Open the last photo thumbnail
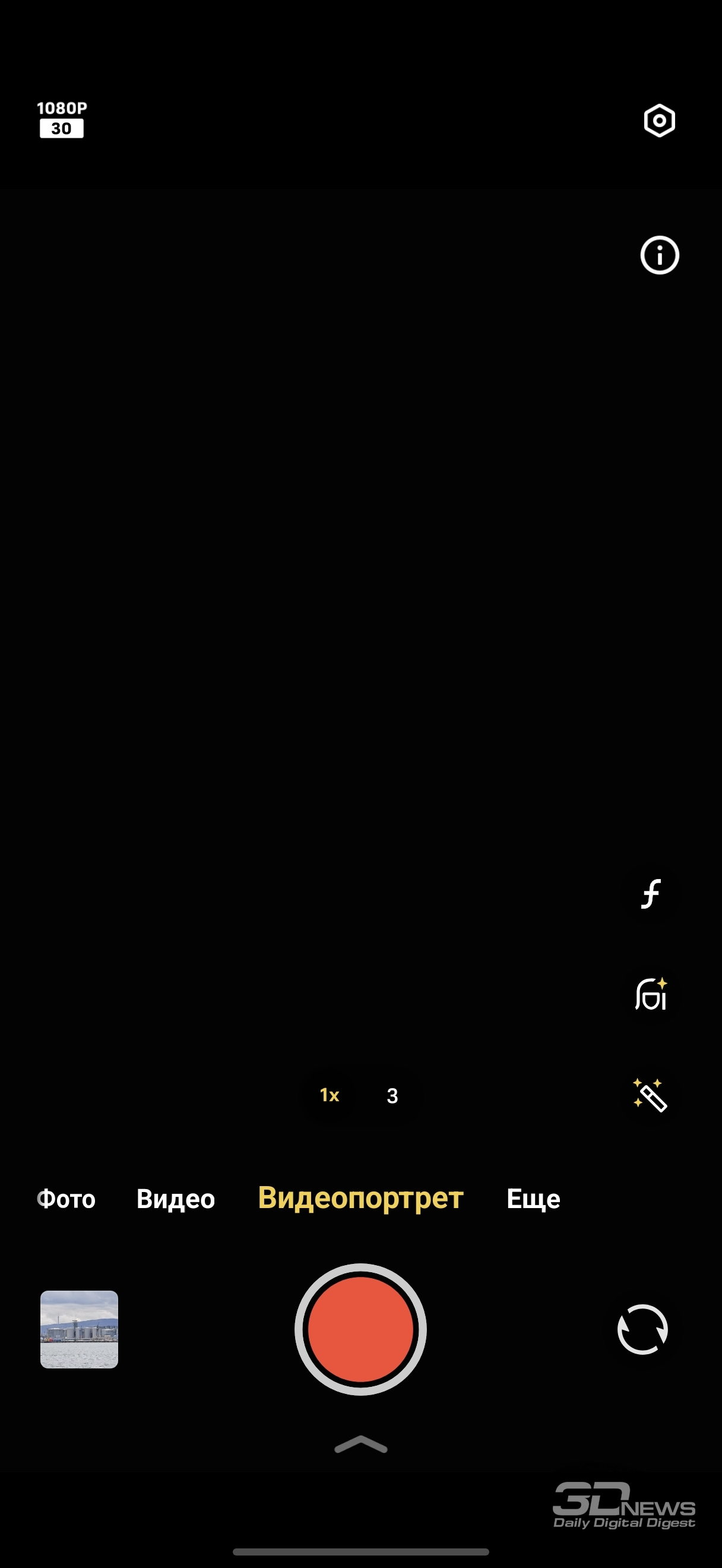722x1568 pixels. (x=79, y=1329)
